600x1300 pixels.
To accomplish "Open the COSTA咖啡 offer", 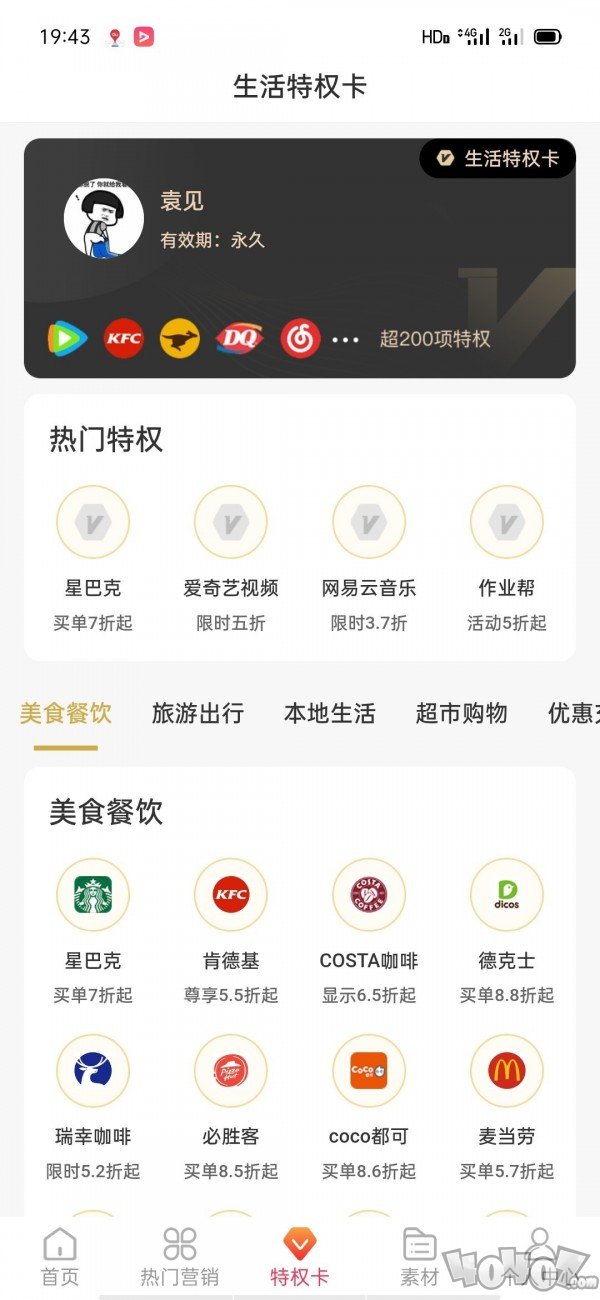I will point(369,932).
